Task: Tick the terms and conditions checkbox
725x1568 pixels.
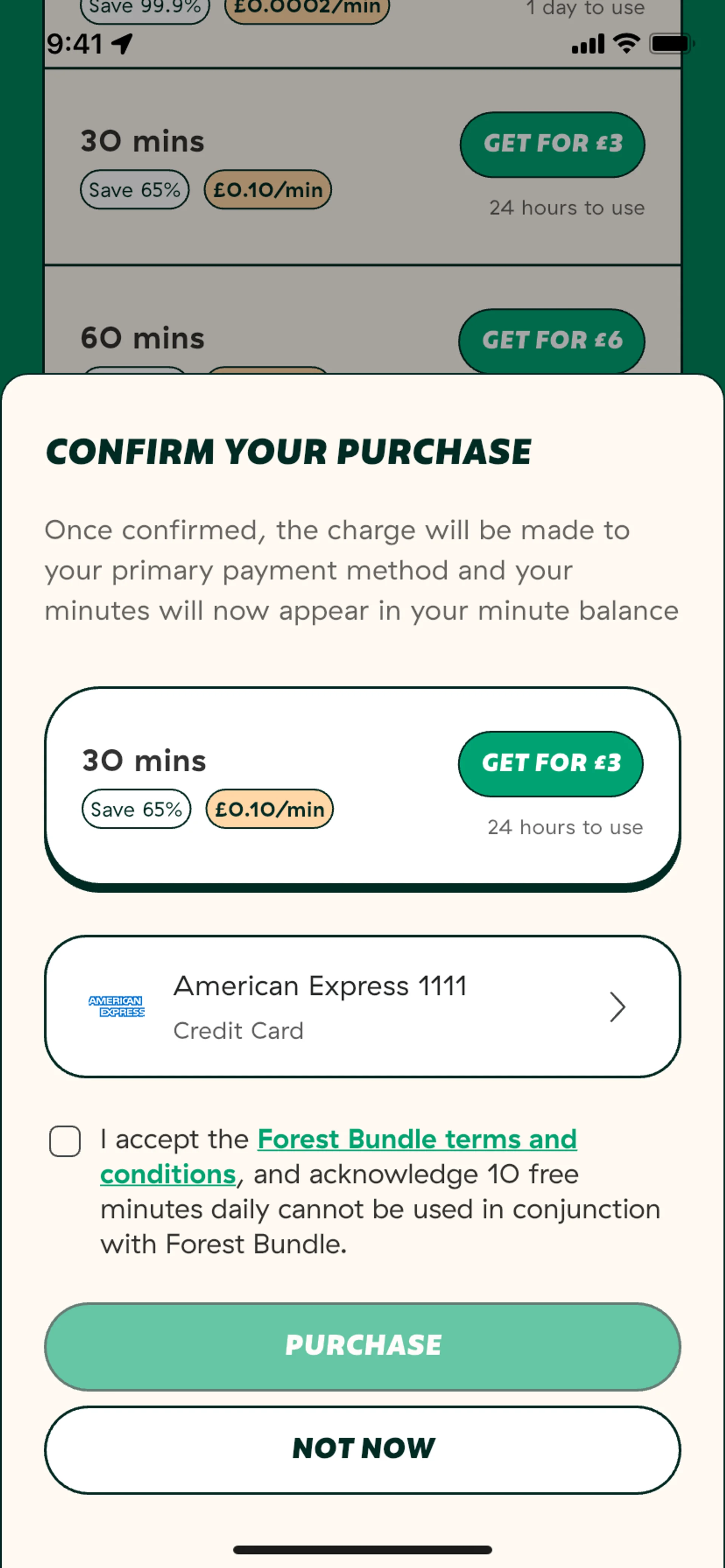Action: pyautogui.click(x=65, y=1141)
